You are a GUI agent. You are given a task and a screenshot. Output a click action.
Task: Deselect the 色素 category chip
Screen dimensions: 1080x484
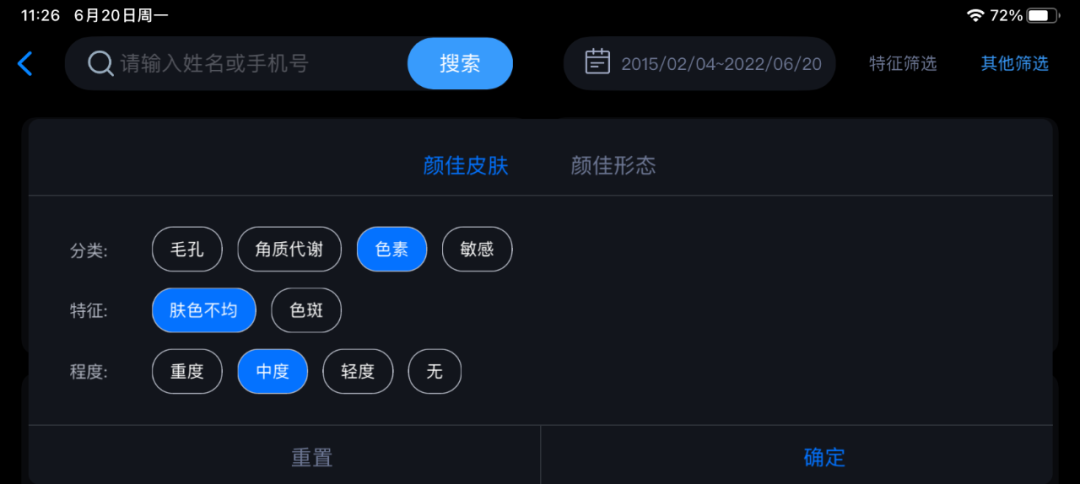coord(391,249)
